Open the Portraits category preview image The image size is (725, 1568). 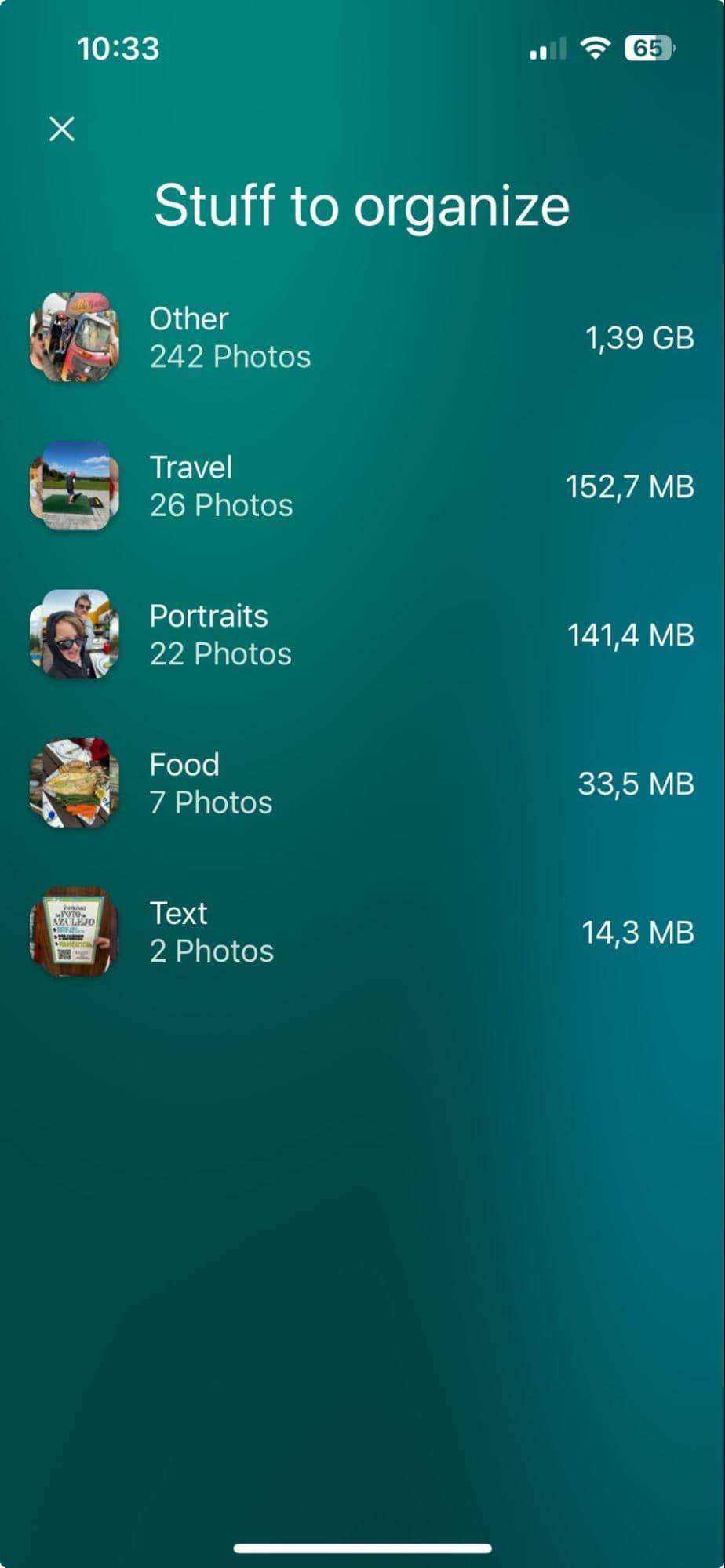point(75,635)
